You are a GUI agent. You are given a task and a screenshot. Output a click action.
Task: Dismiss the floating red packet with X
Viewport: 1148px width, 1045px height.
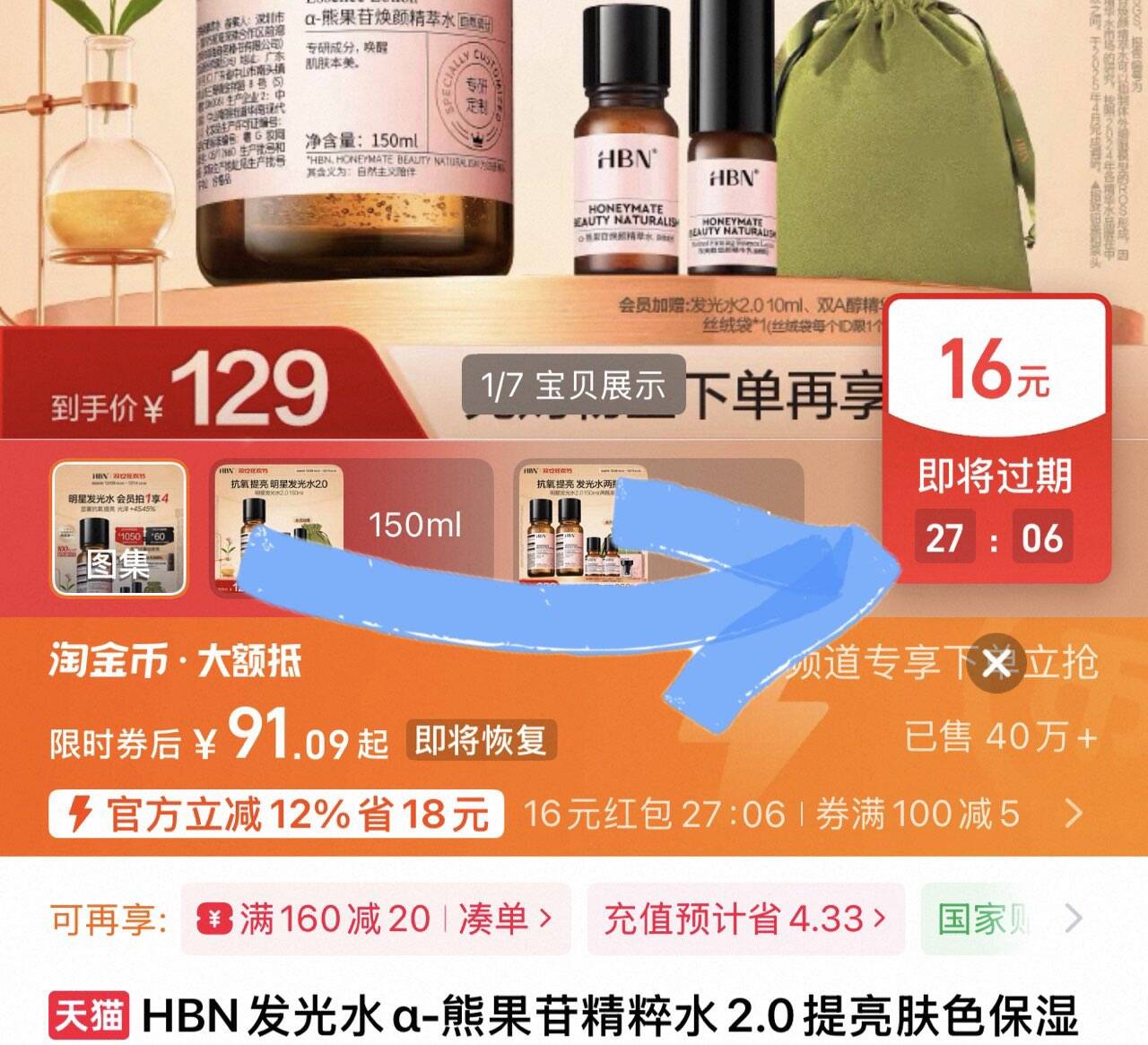(x=996, y=664)
